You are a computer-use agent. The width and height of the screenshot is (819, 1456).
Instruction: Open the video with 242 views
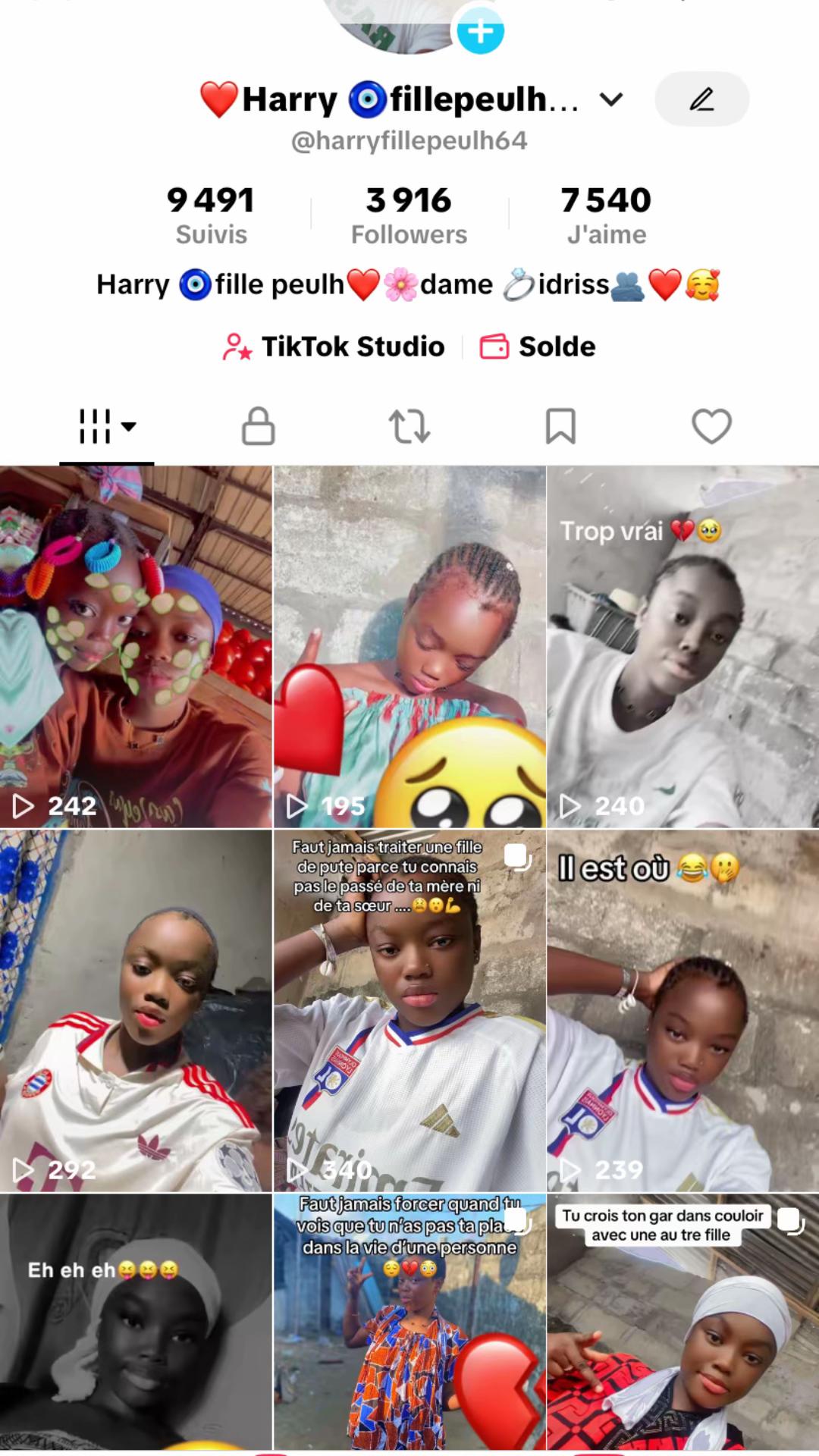coord(136,646)
